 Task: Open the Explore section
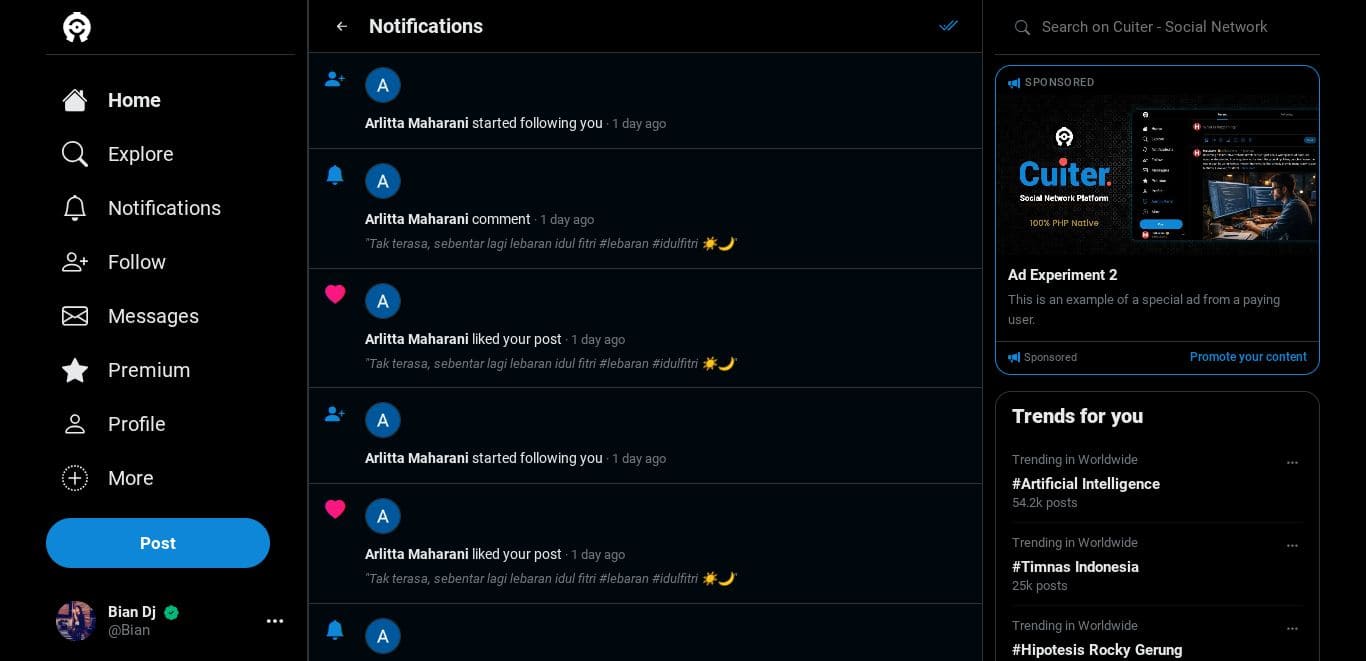click(140, 154)
